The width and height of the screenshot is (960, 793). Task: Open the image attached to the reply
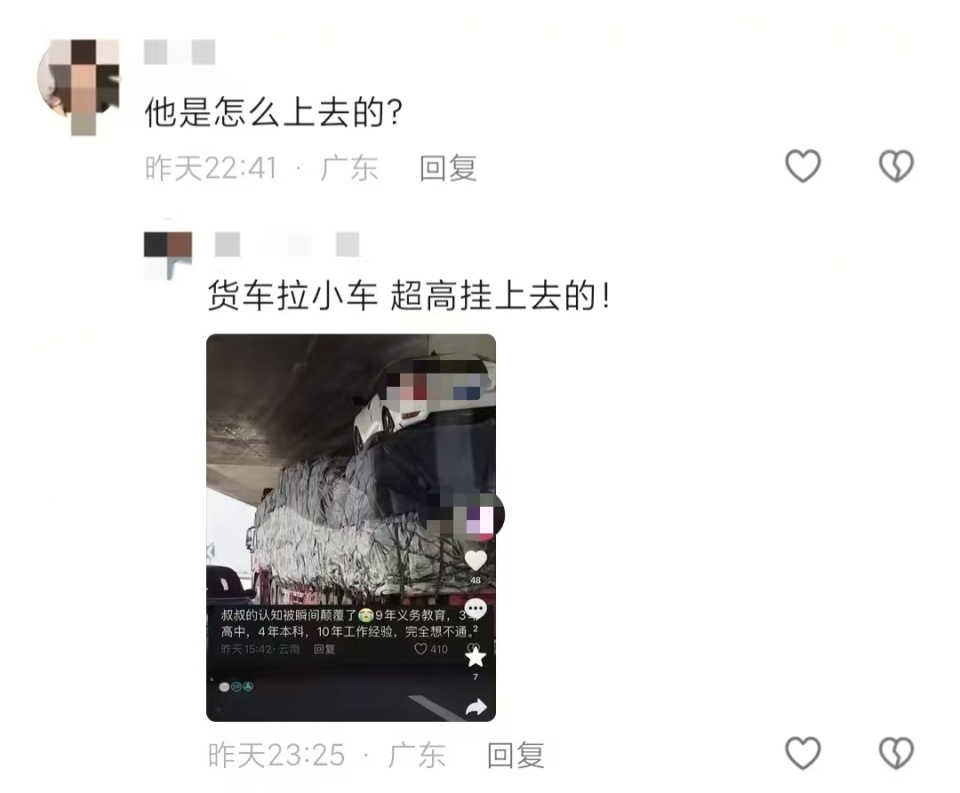coord(351,527)
